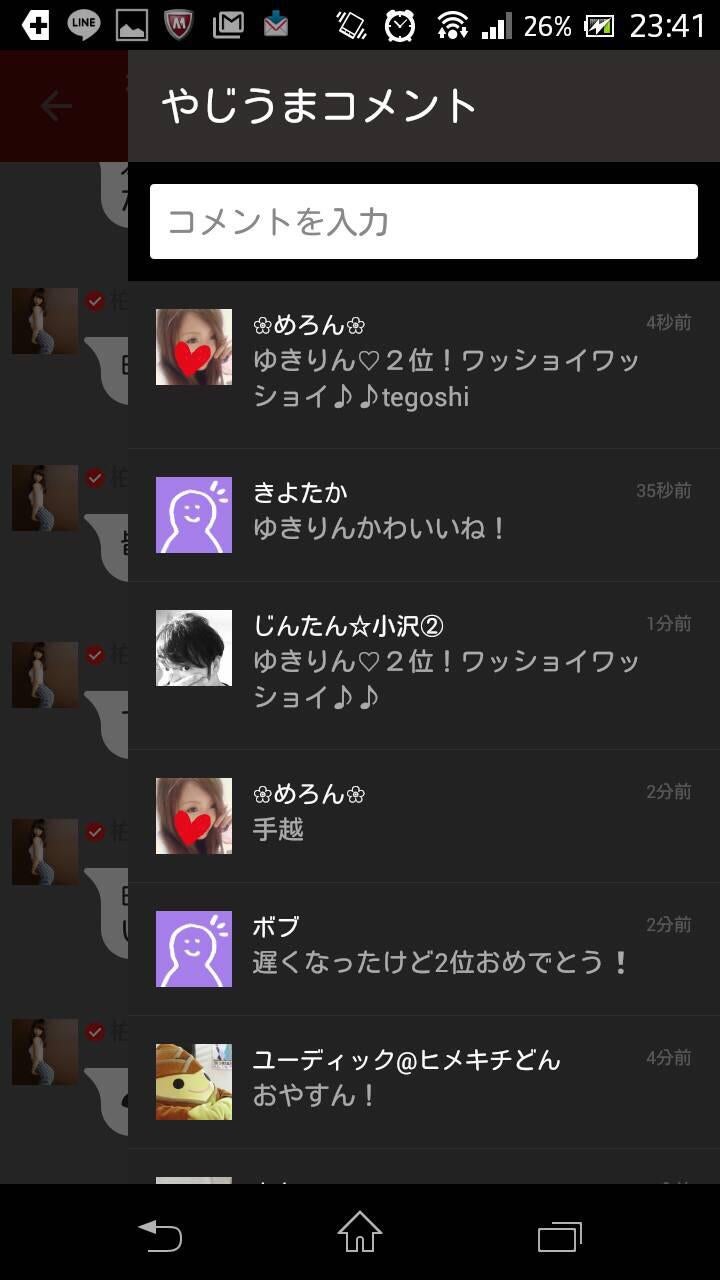The height and width of the screenshot is (1280, 720).
Task: Select じんたん☆小沢②'s profile picture
Action: pos(193,648)
